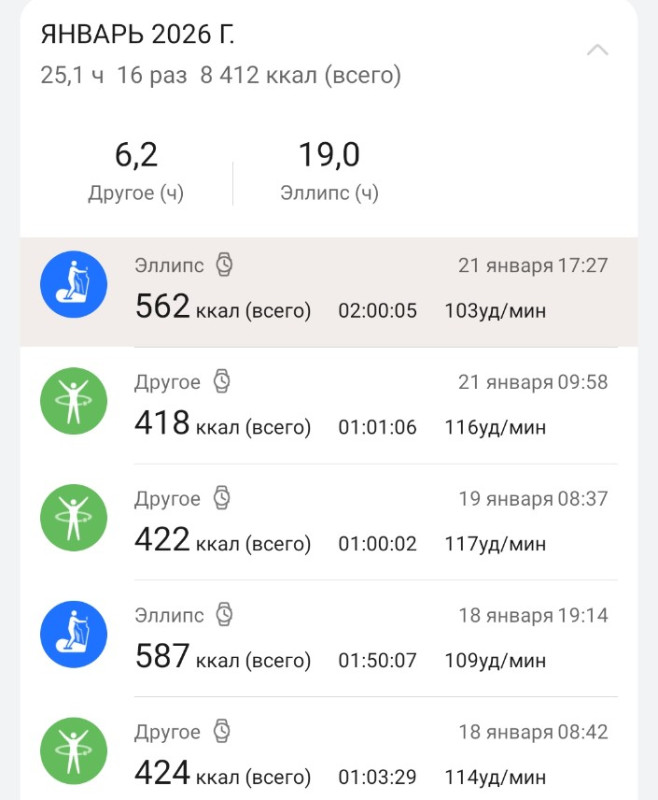Open Другое workout from 18 января 08:42
The height and width of the screenshot is (800, 658).
pos(330,755)
